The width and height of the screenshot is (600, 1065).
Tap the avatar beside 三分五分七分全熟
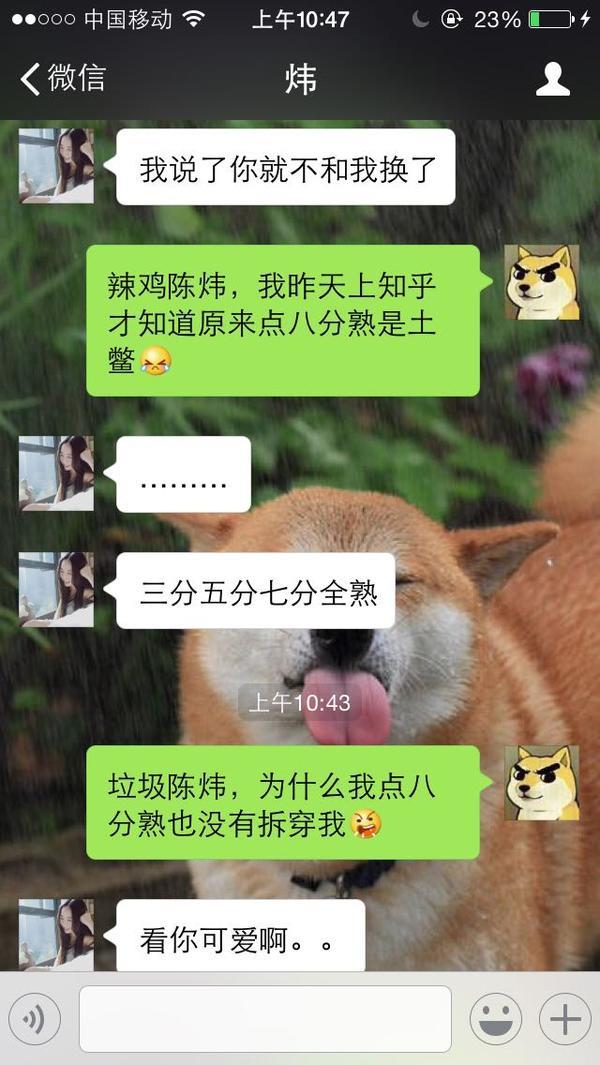point(56,589)
